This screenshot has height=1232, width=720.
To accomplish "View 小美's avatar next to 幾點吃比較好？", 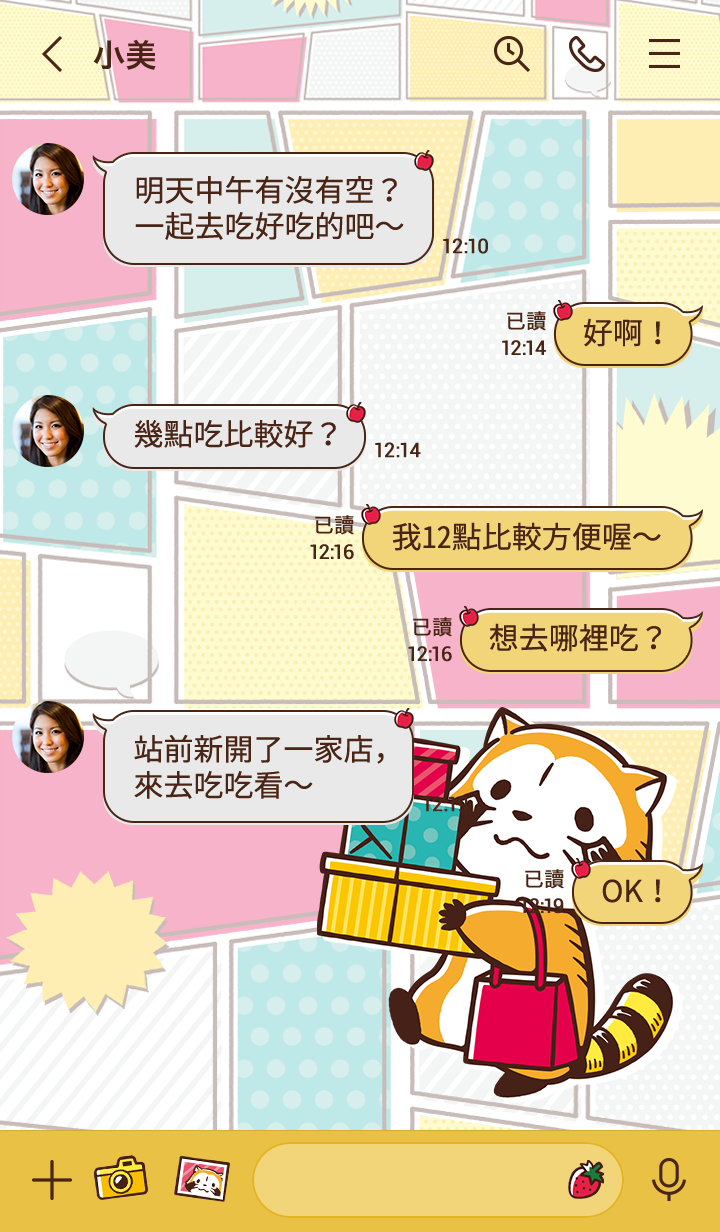I will tap(48, 431).
